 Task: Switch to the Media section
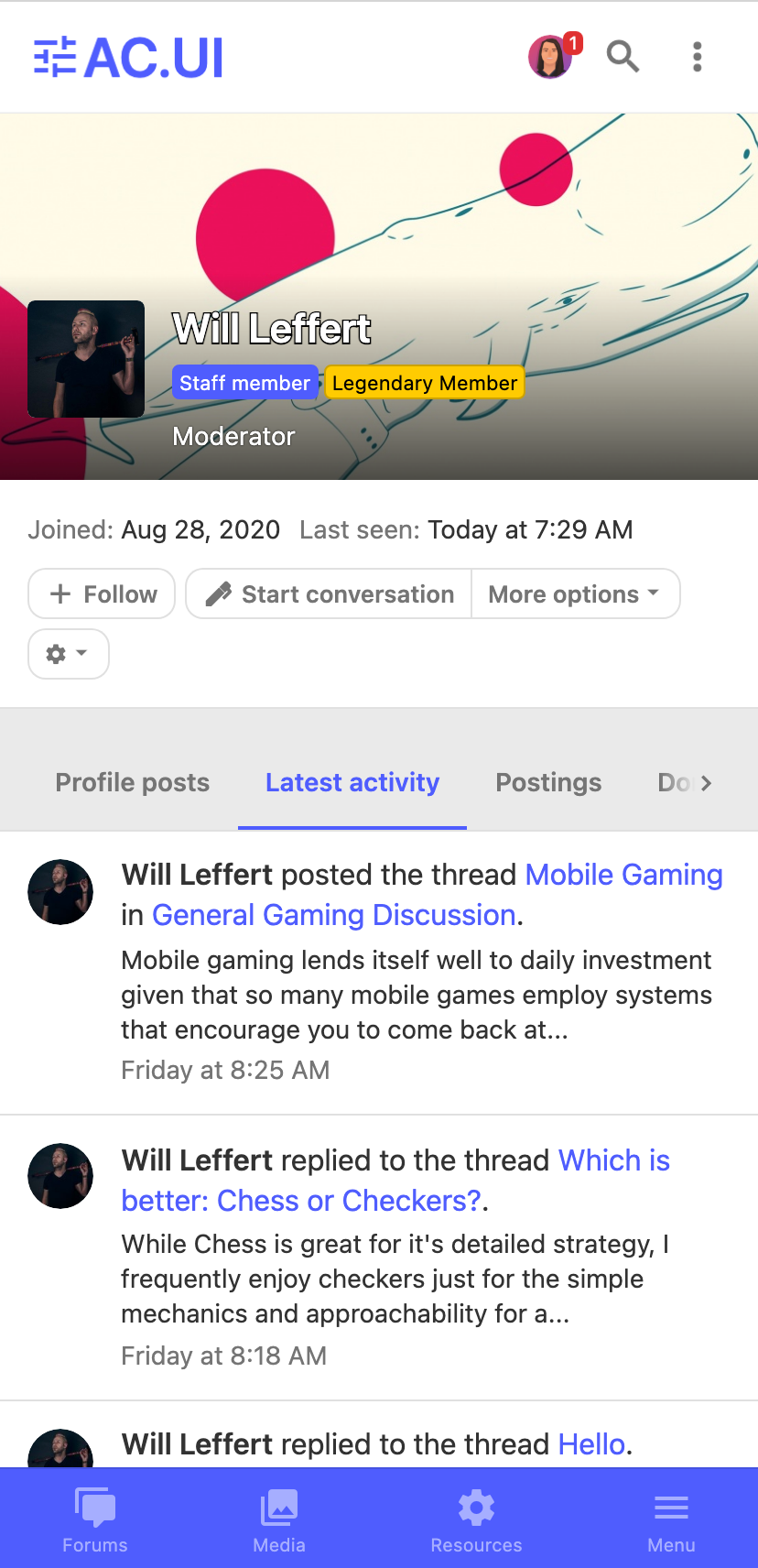(279, 1519)
